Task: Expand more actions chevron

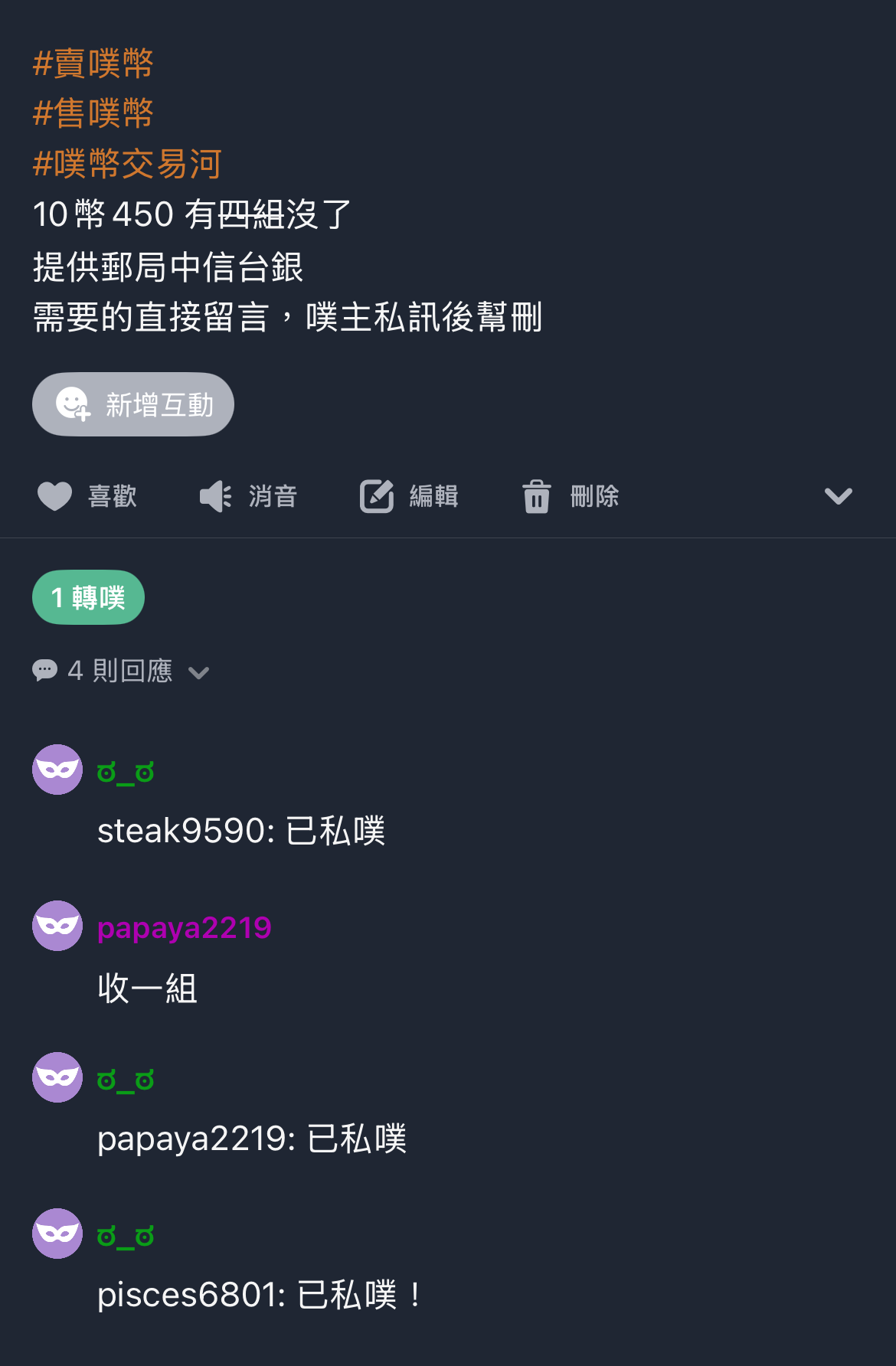Action: click(x=838, y=496)
